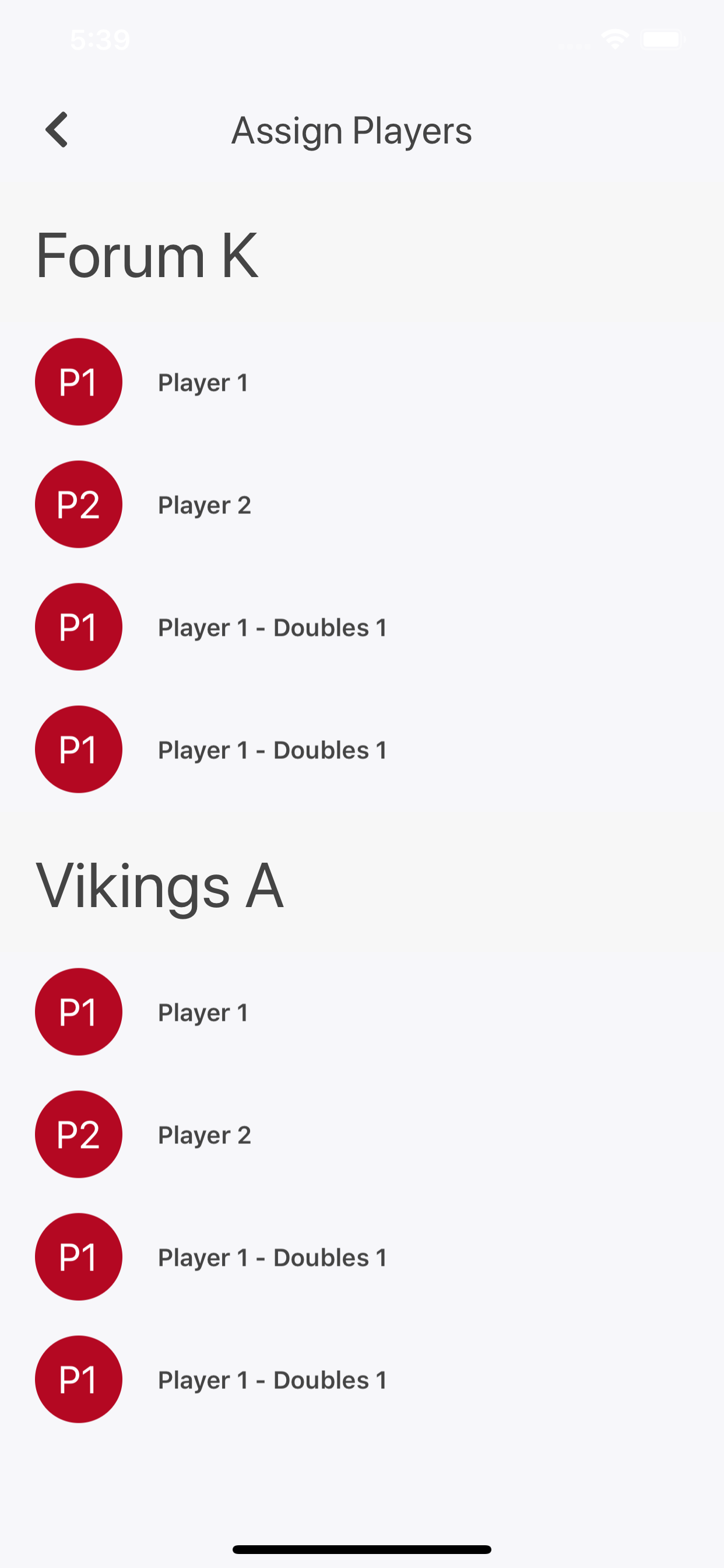This screenshot has width=724, height=1568.
Task: Go back from Assign Players
Action: click(57, 129)
